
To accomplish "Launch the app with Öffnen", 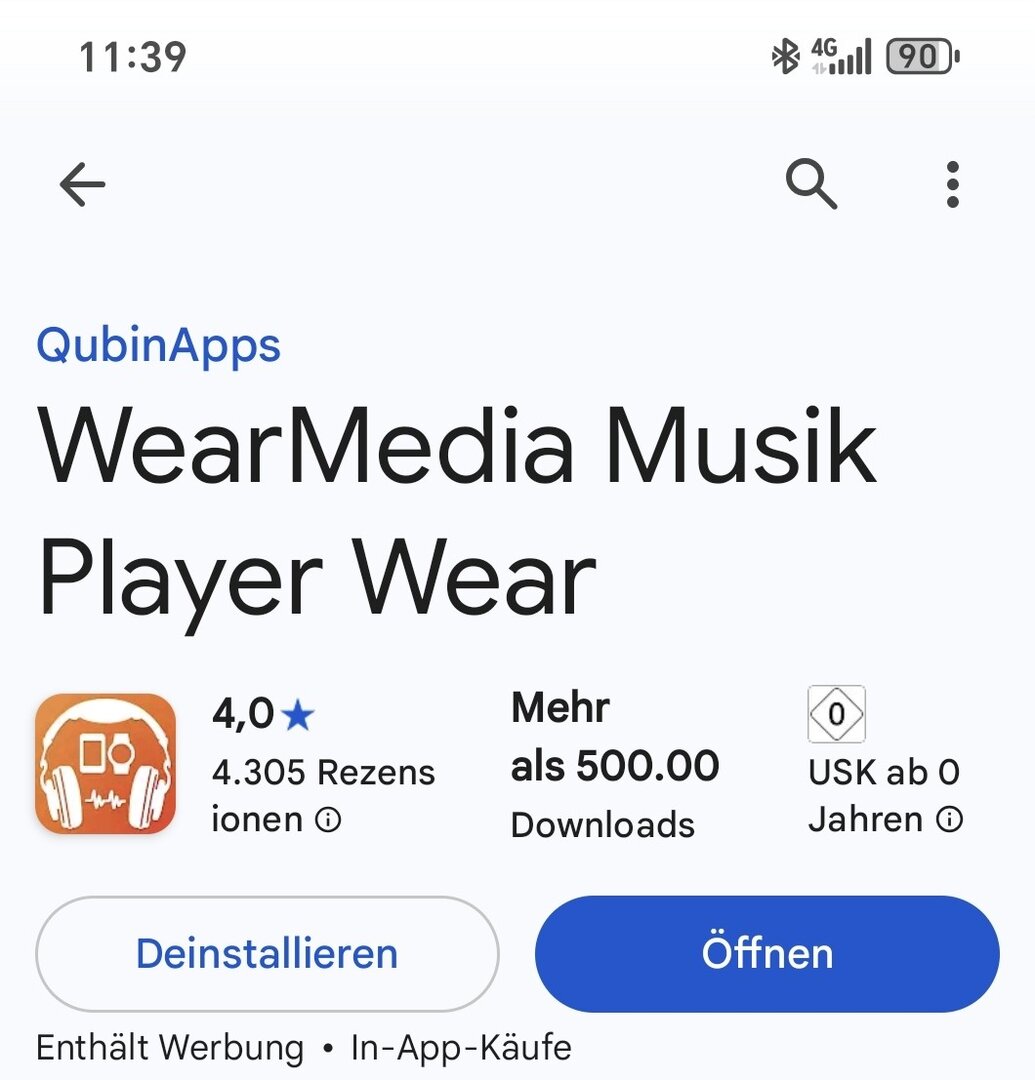I will [767, 953].
